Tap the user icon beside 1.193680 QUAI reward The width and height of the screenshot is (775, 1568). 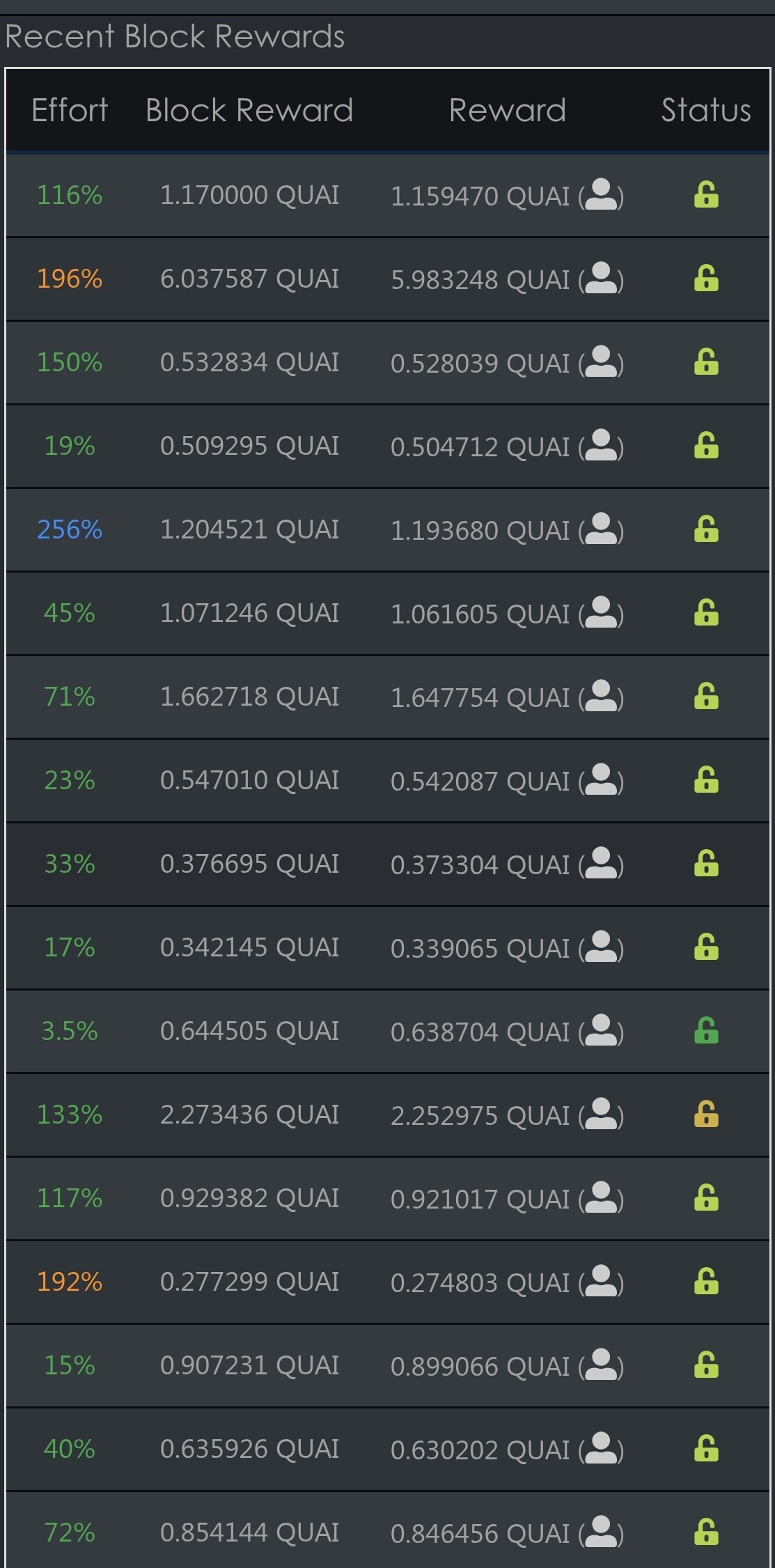point(602,529)
